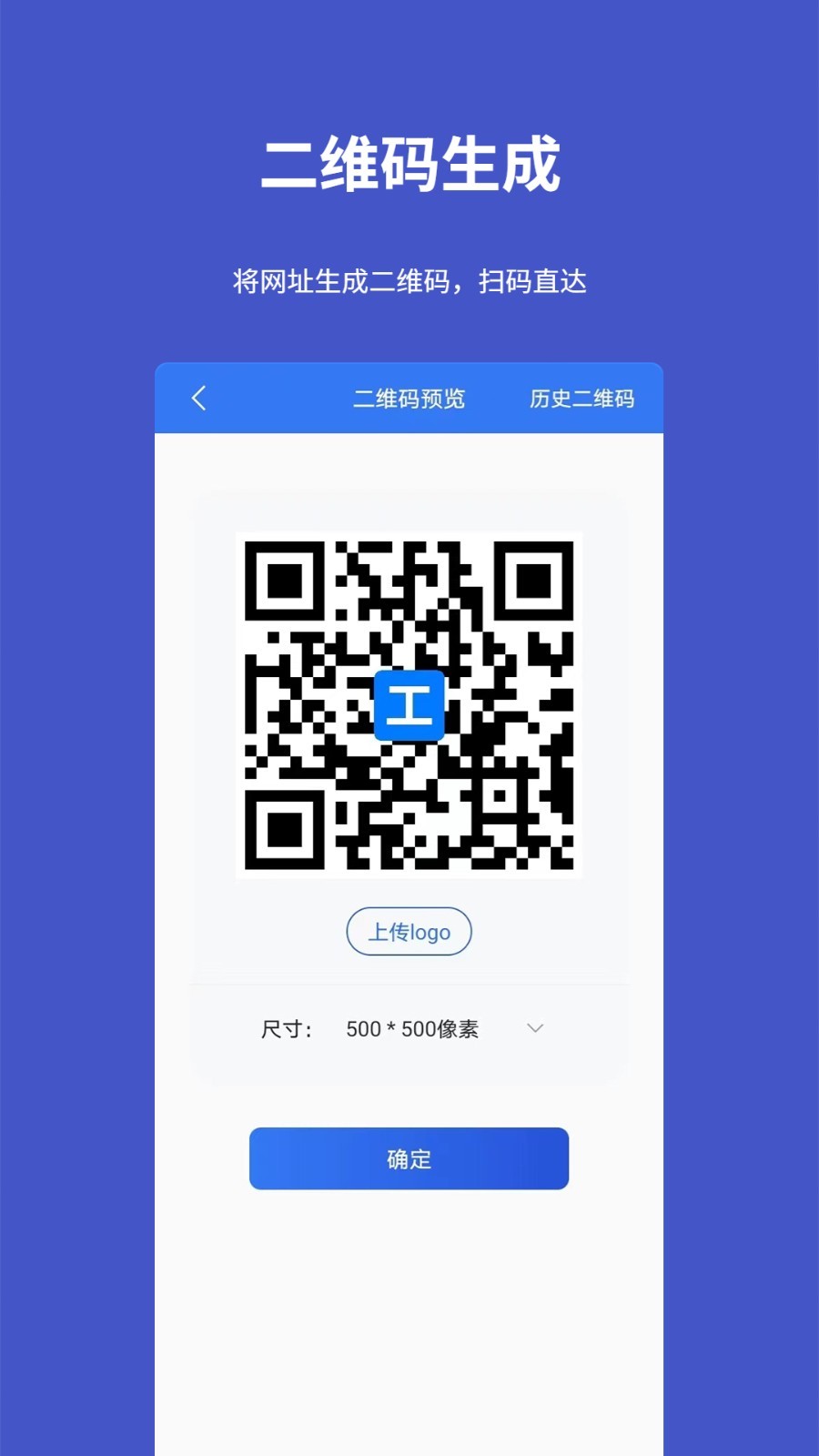
Task: Expand the chevron beside "500 * 500像素"
Action: click(x=535, y=1027)
